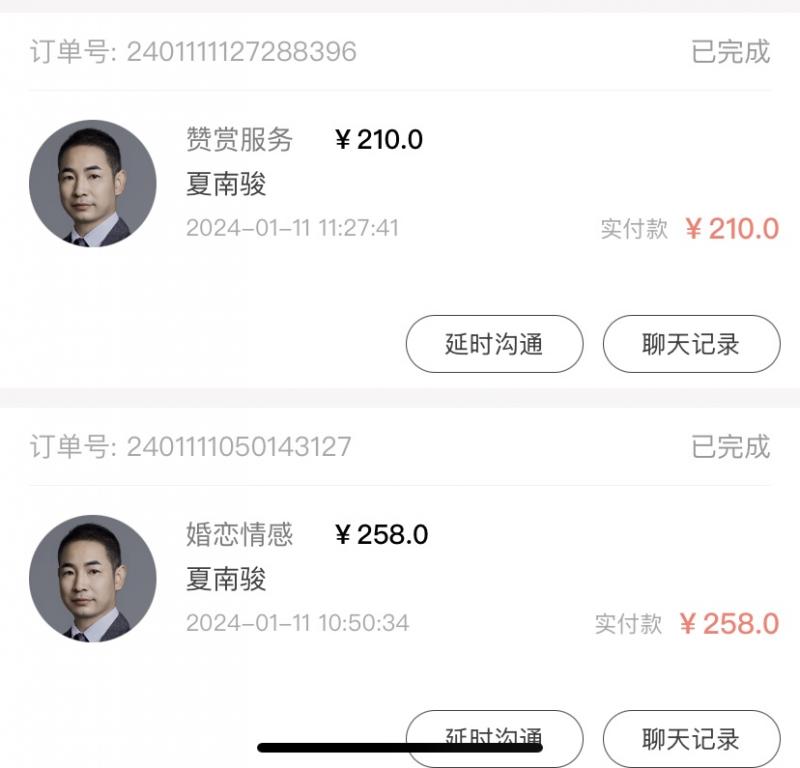Open the 赞赏服务 order card

400,185
